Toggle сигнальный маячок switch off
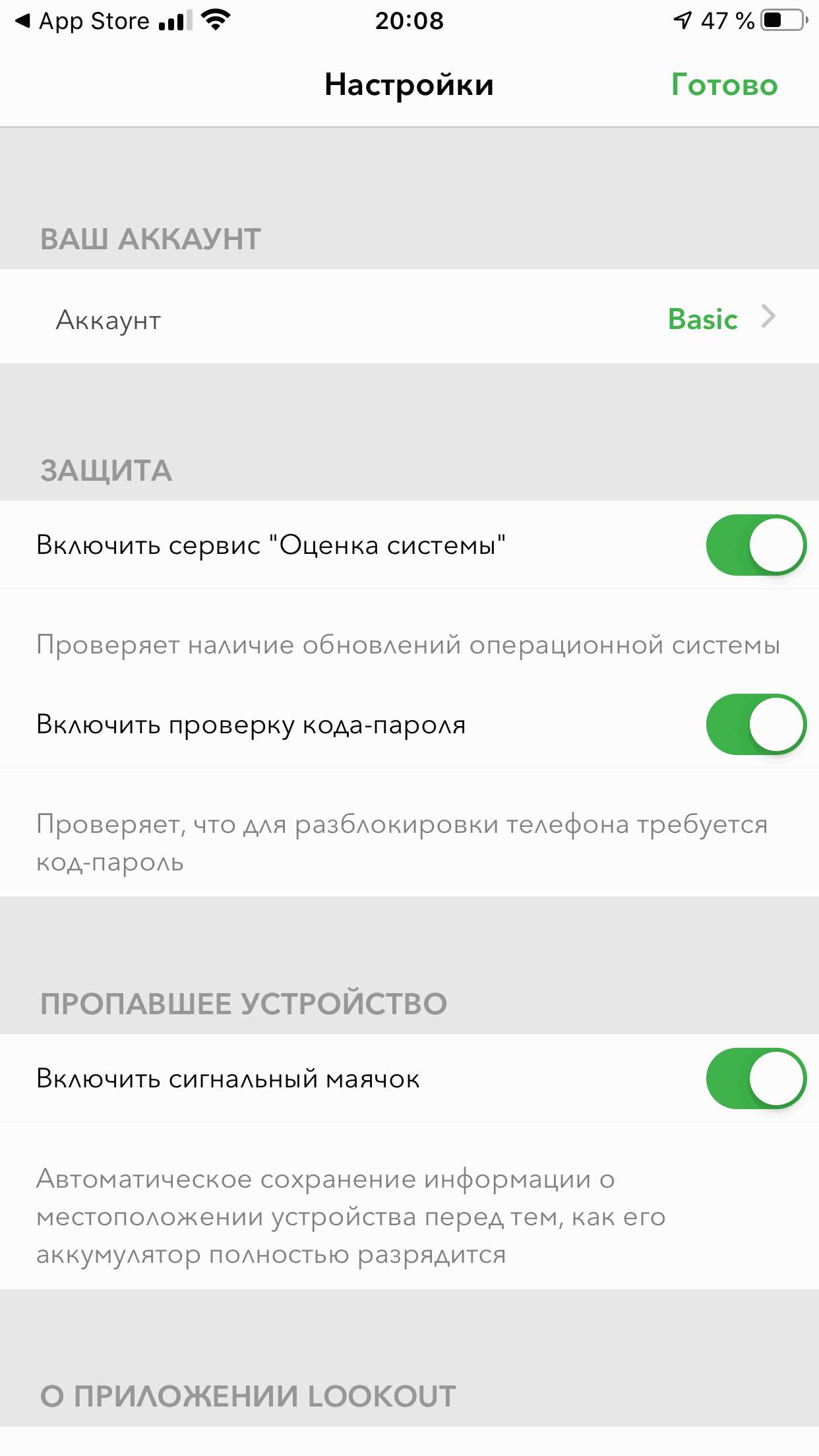 tap(756, 1079)
